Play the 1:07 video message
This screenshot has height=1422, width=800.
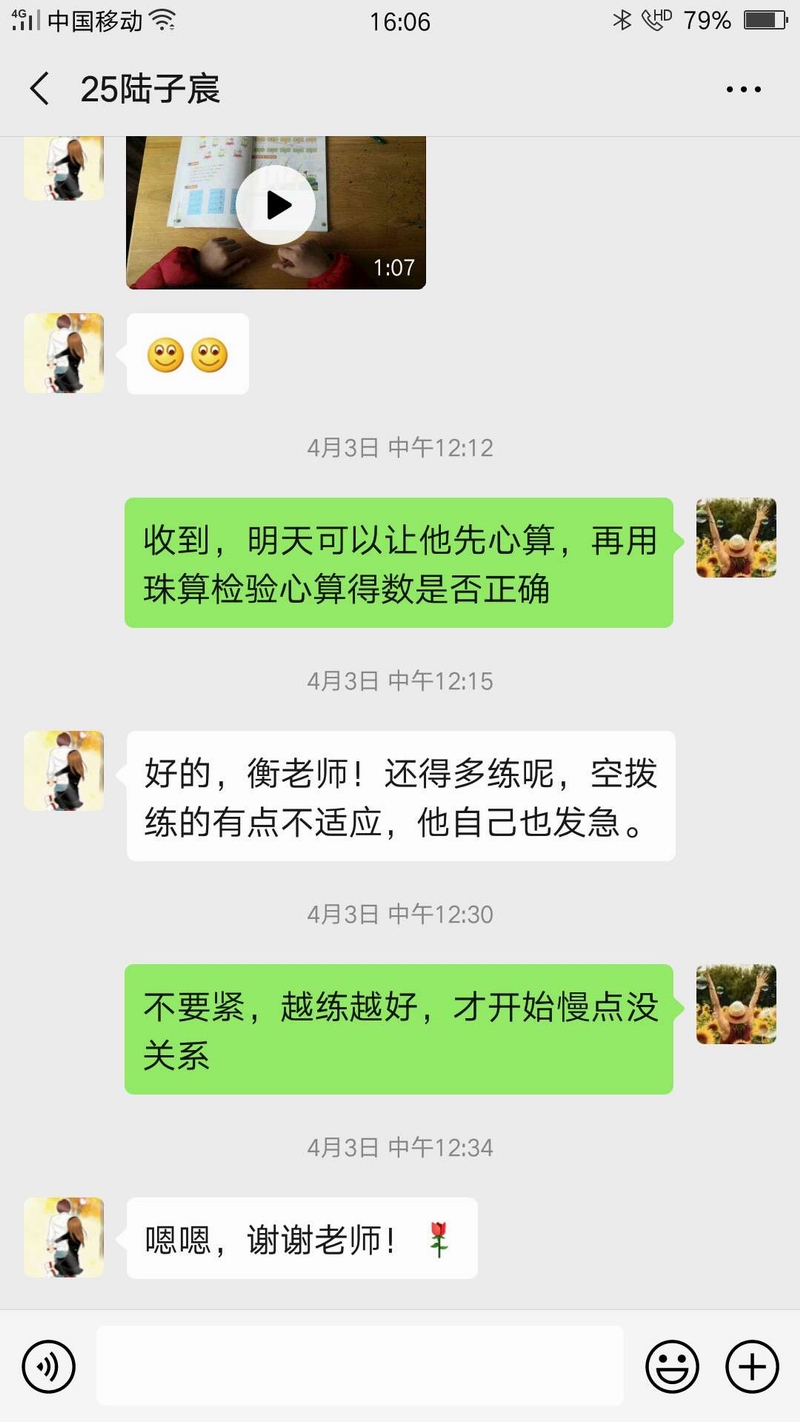[276, 206]
